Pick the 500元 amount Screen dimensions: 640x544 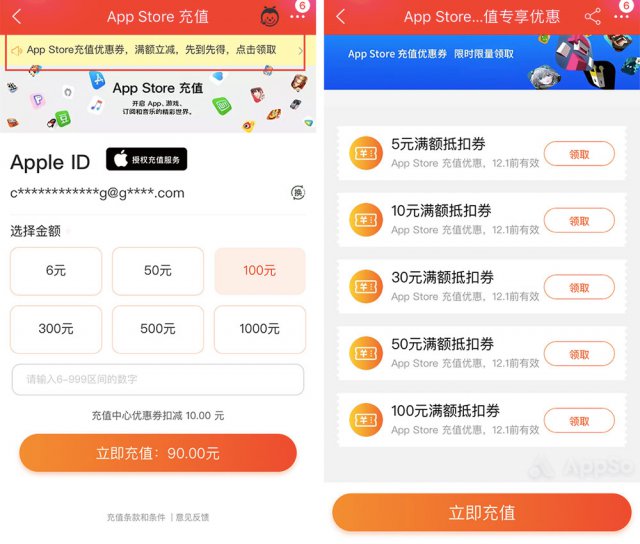point(158,329)
